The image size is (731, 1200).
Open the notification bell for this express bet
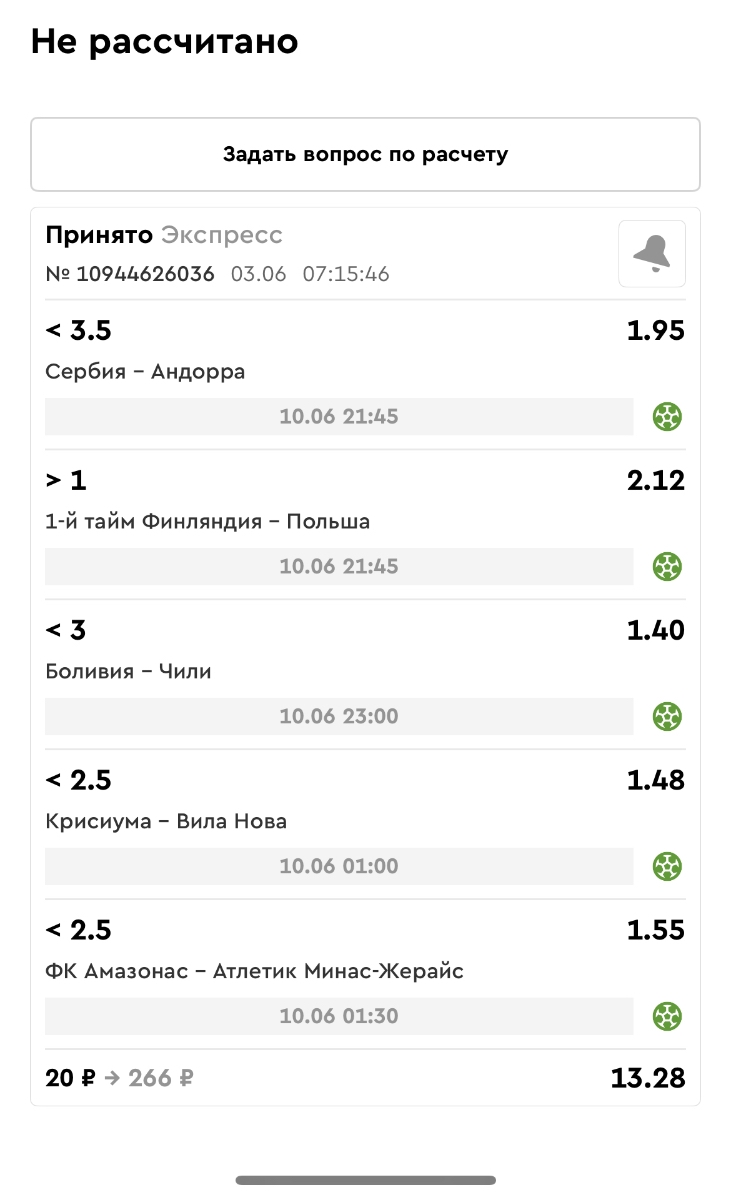[x=652, y=254]
